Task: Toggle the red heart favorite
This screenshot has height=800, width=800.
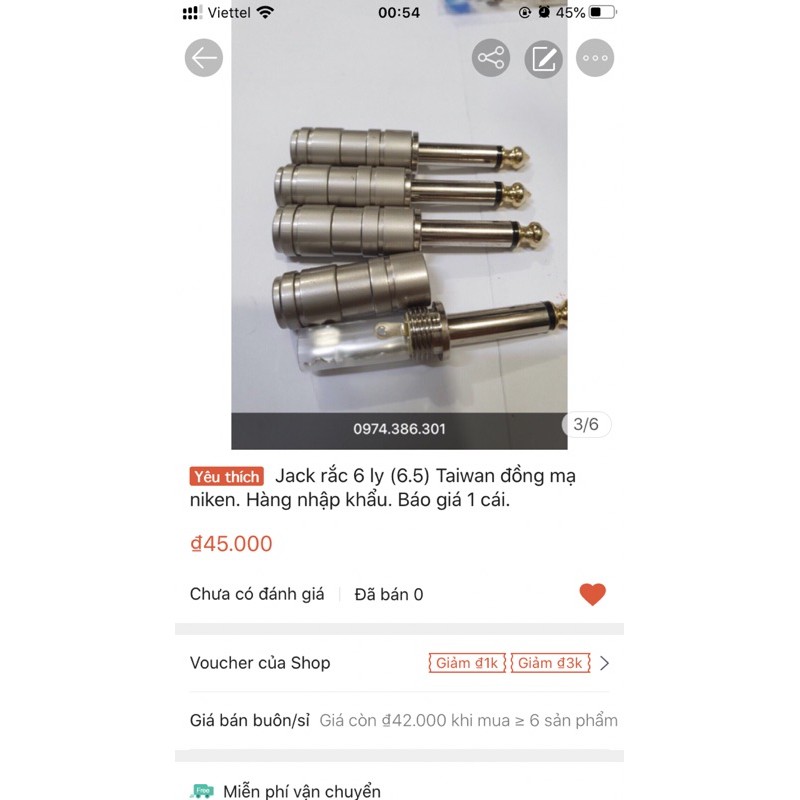Action: (592, 594)
